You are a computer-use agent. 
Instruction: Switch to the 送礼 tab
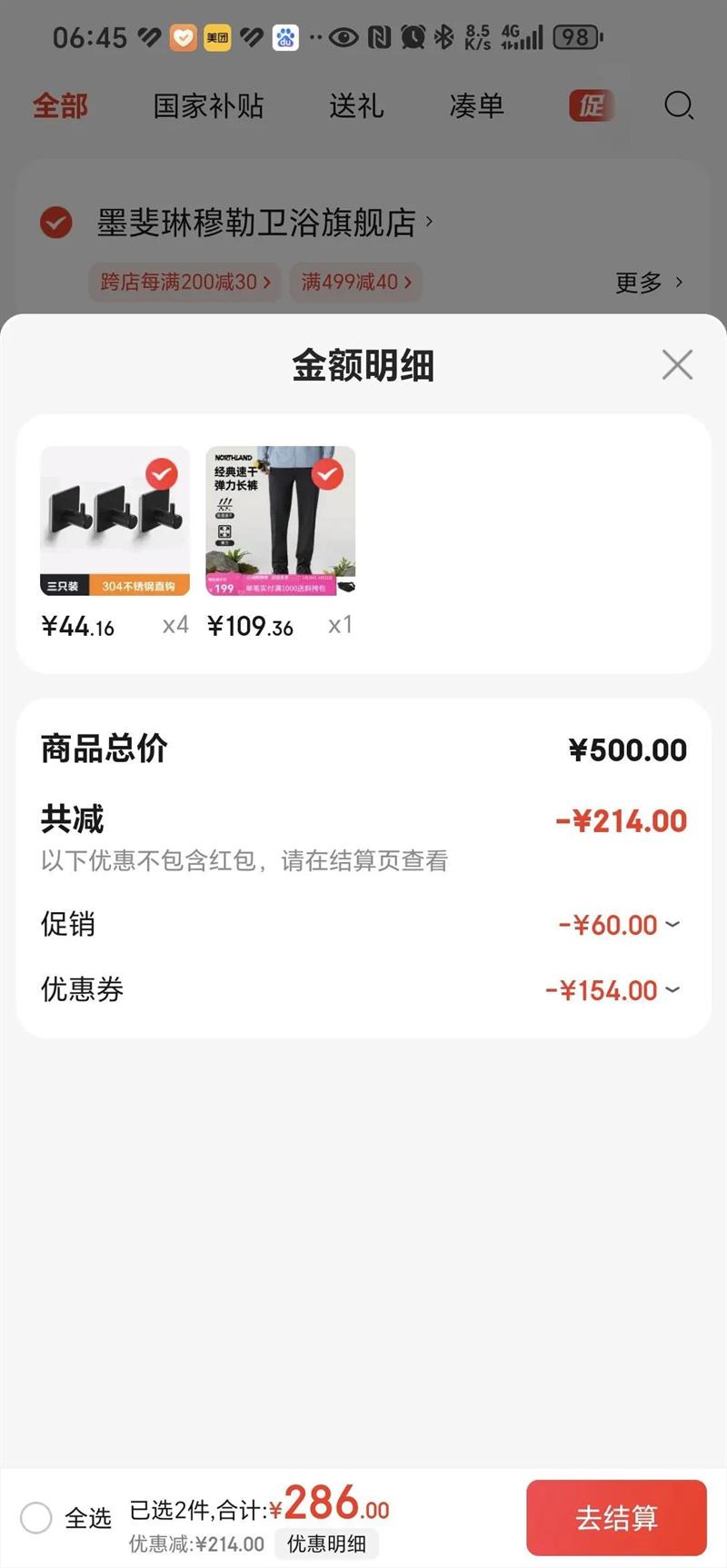(x=356, y=106)
